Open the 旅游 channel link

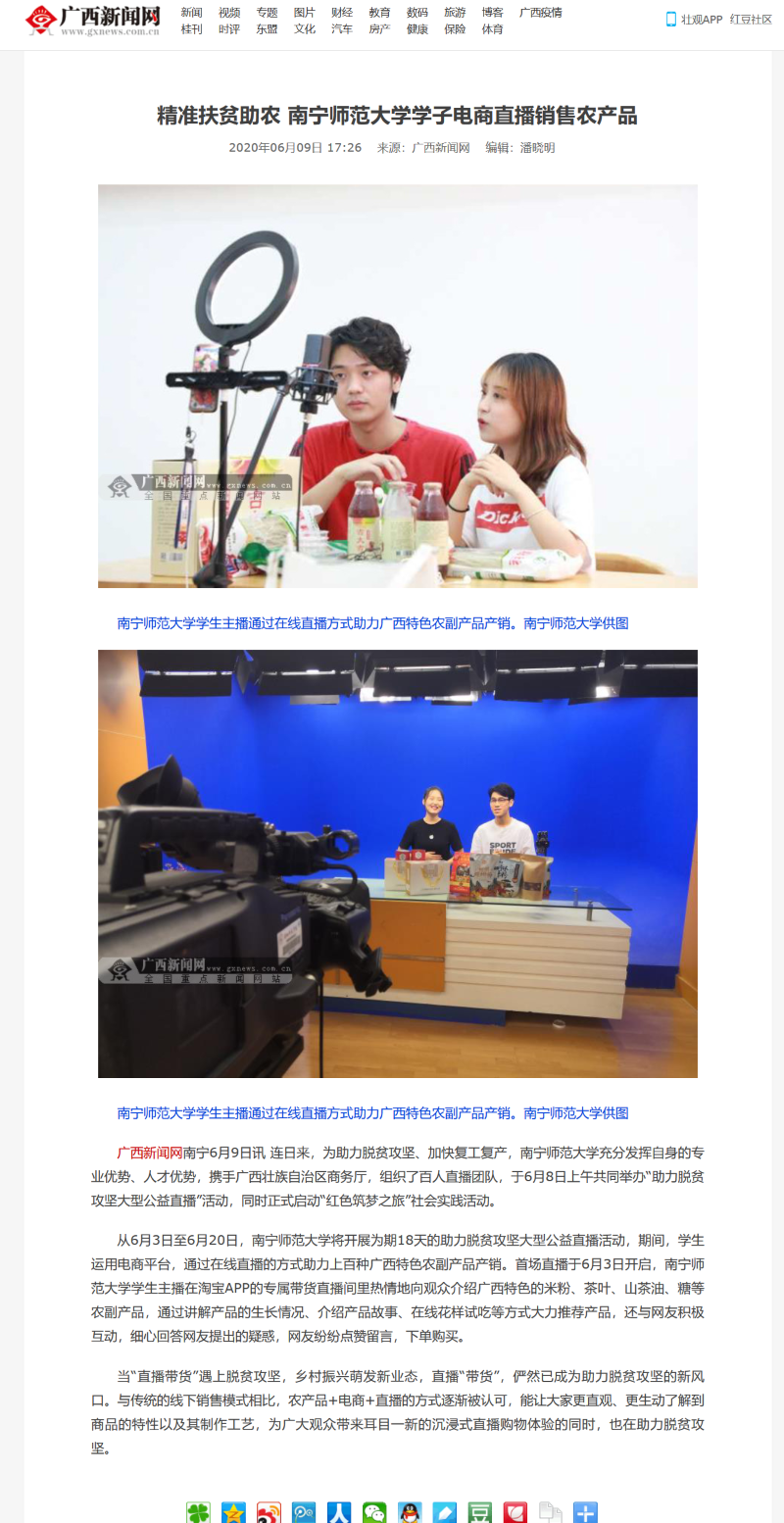coord(455,13)
